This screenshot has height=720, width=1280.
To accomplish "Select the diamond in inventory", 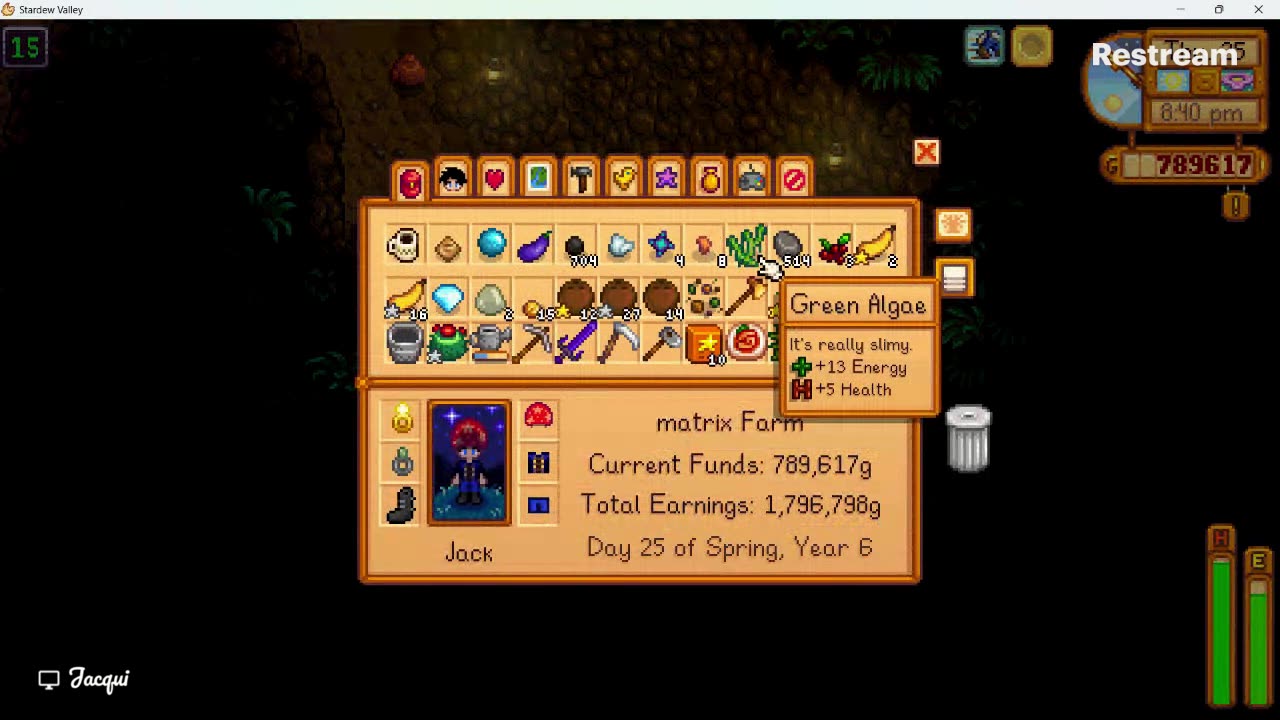I will [448, 297].
